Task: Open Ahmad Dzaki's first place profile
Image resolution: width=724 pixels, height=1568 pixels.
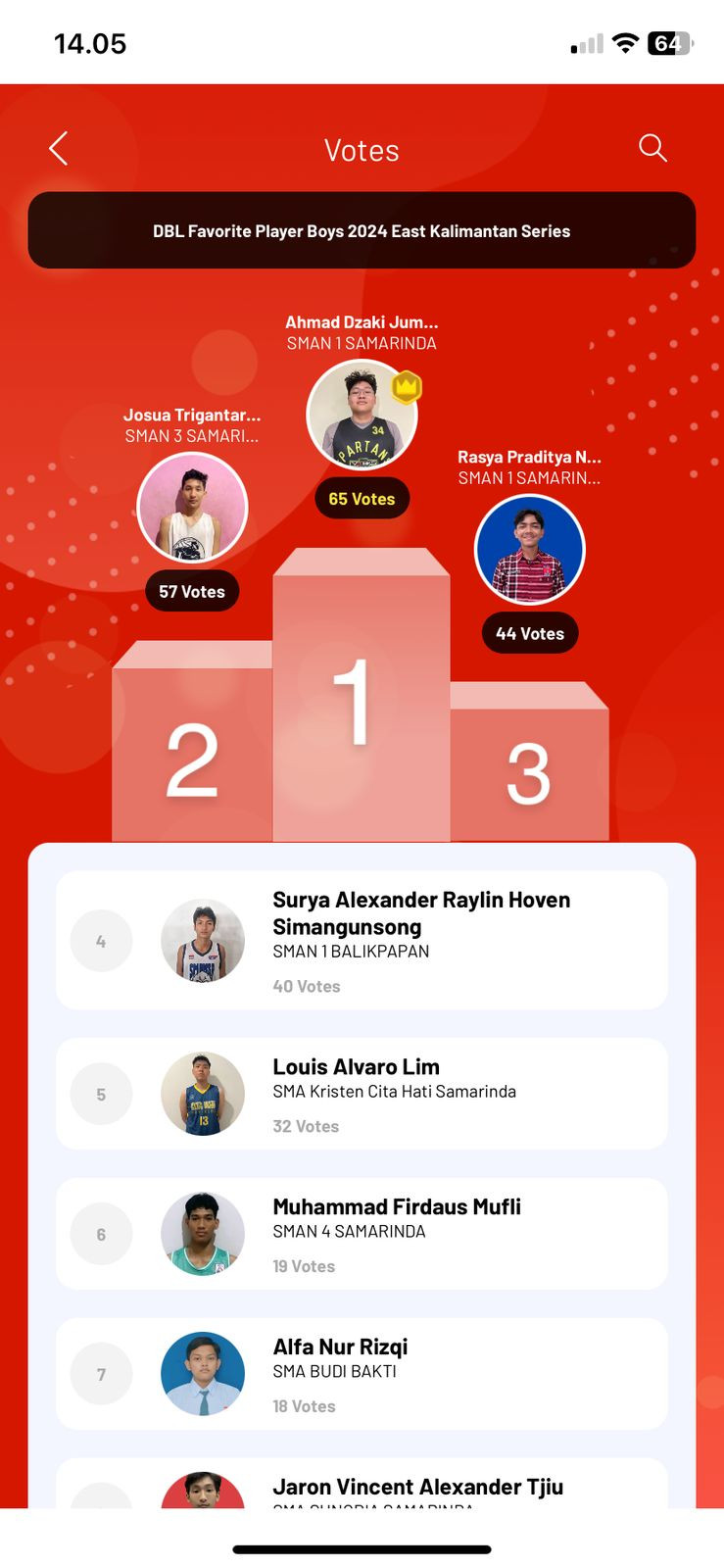Action: [x=362, y=416]
